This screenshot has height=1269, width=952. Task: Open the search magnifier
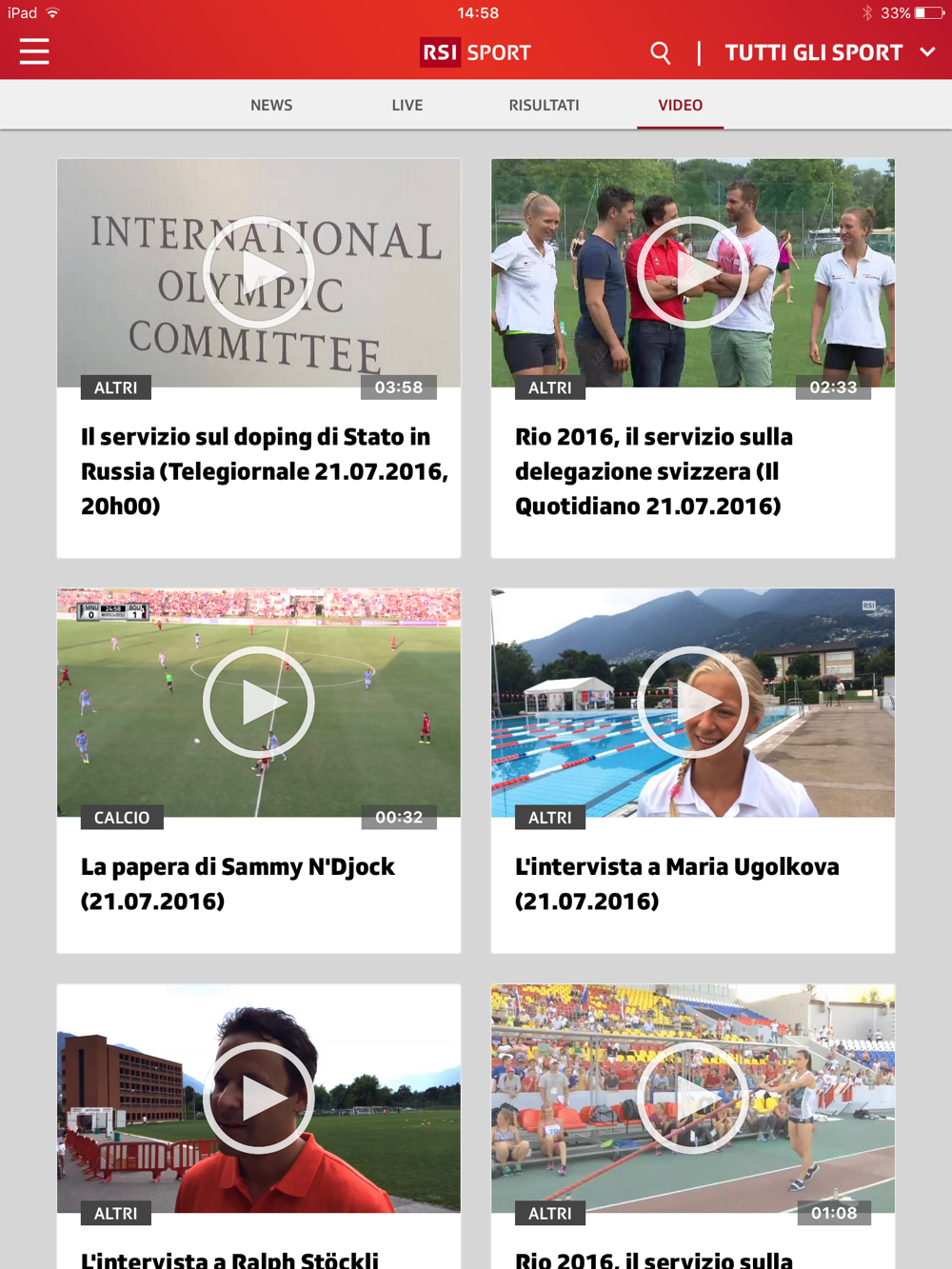pyautogui.click(x=660, y=53)
